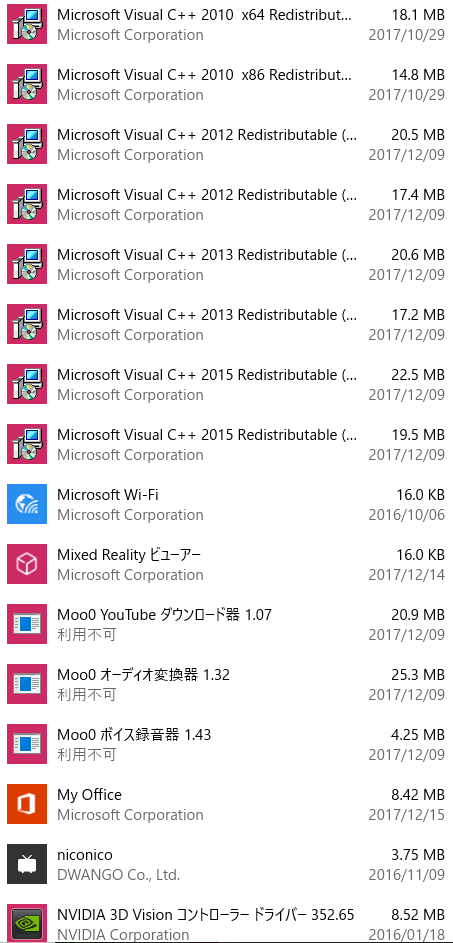Open the 20.5 MB Visual C++ 2012 entry

pyautogui.click(x=226, y=144)
